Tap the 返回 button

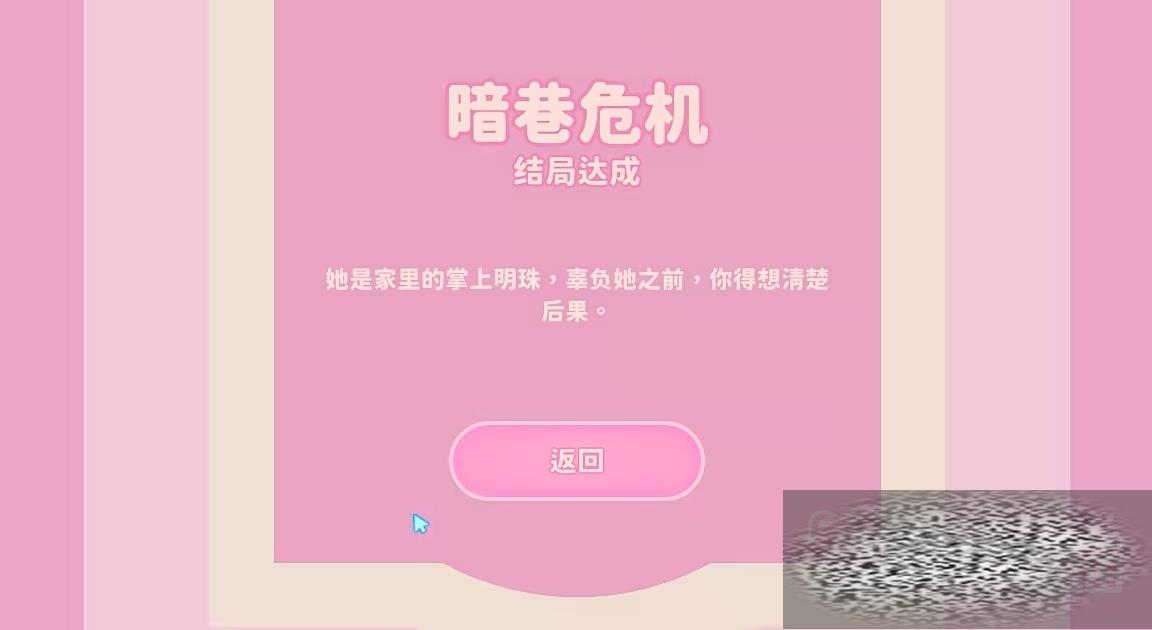tap(577, 461)
